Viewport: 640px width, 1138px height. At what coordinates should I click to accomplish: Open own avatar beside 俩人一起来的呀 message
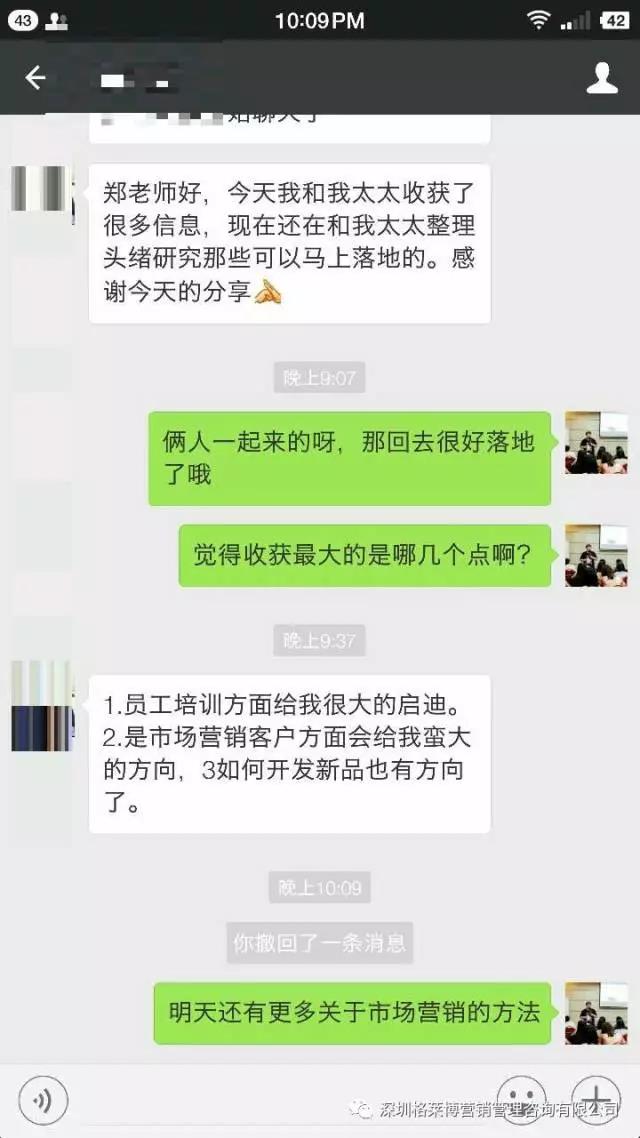596,443
